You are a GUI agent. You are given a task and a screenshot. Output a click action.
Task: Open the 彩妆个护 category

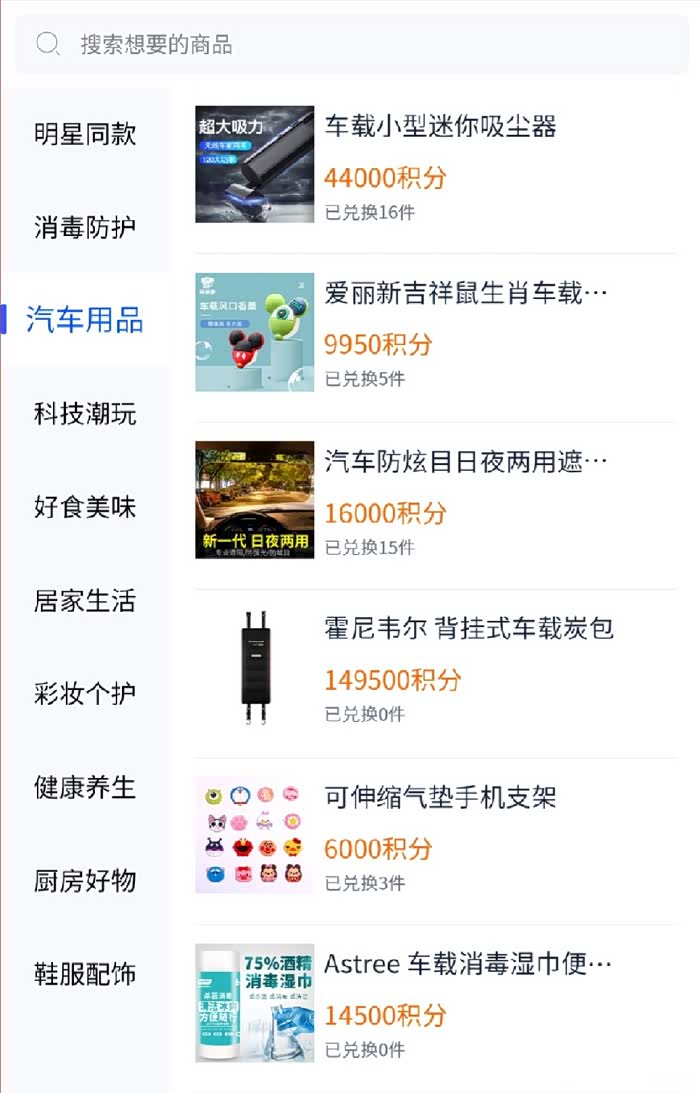tap(85, 694)
